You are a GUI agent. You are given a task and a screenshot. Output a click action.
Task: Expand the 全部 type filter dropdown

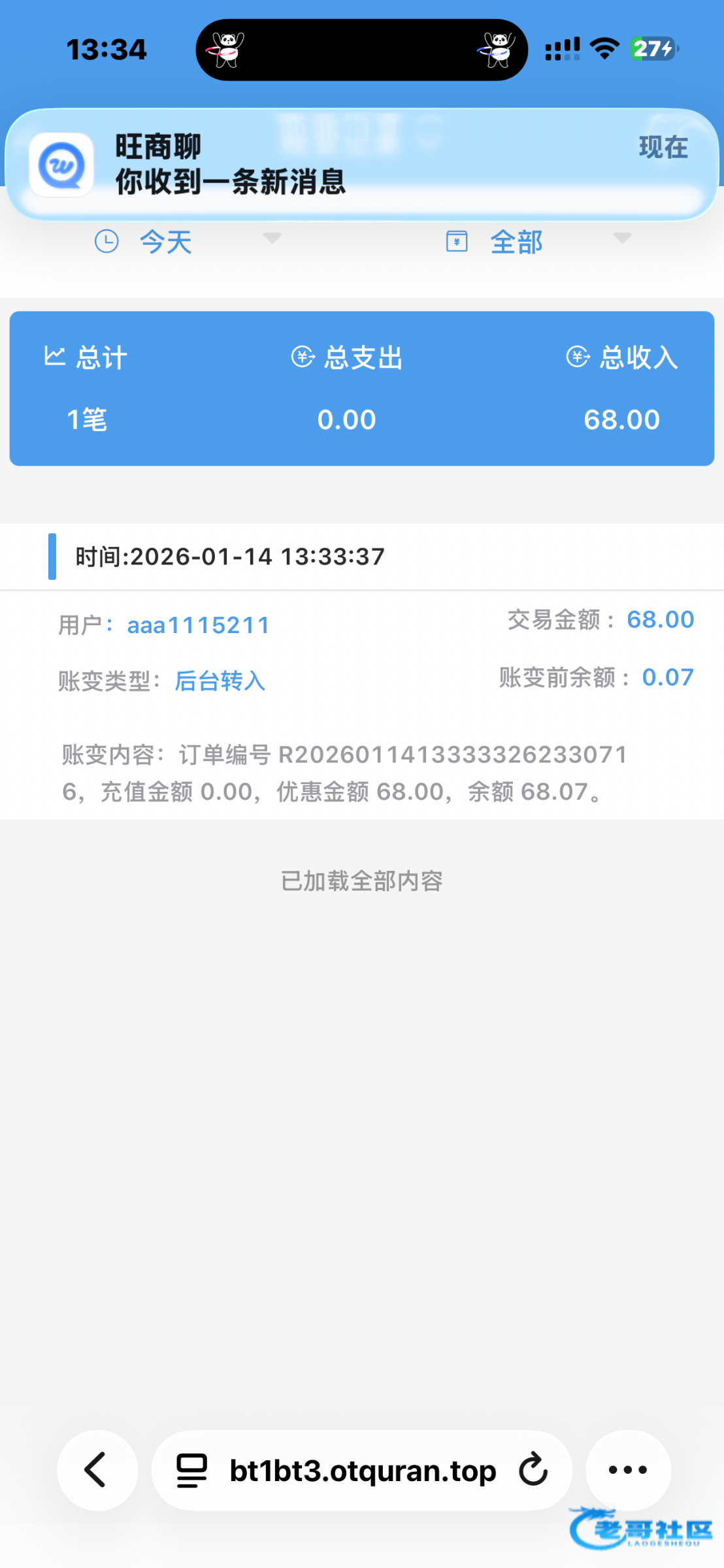coord(538,242)
